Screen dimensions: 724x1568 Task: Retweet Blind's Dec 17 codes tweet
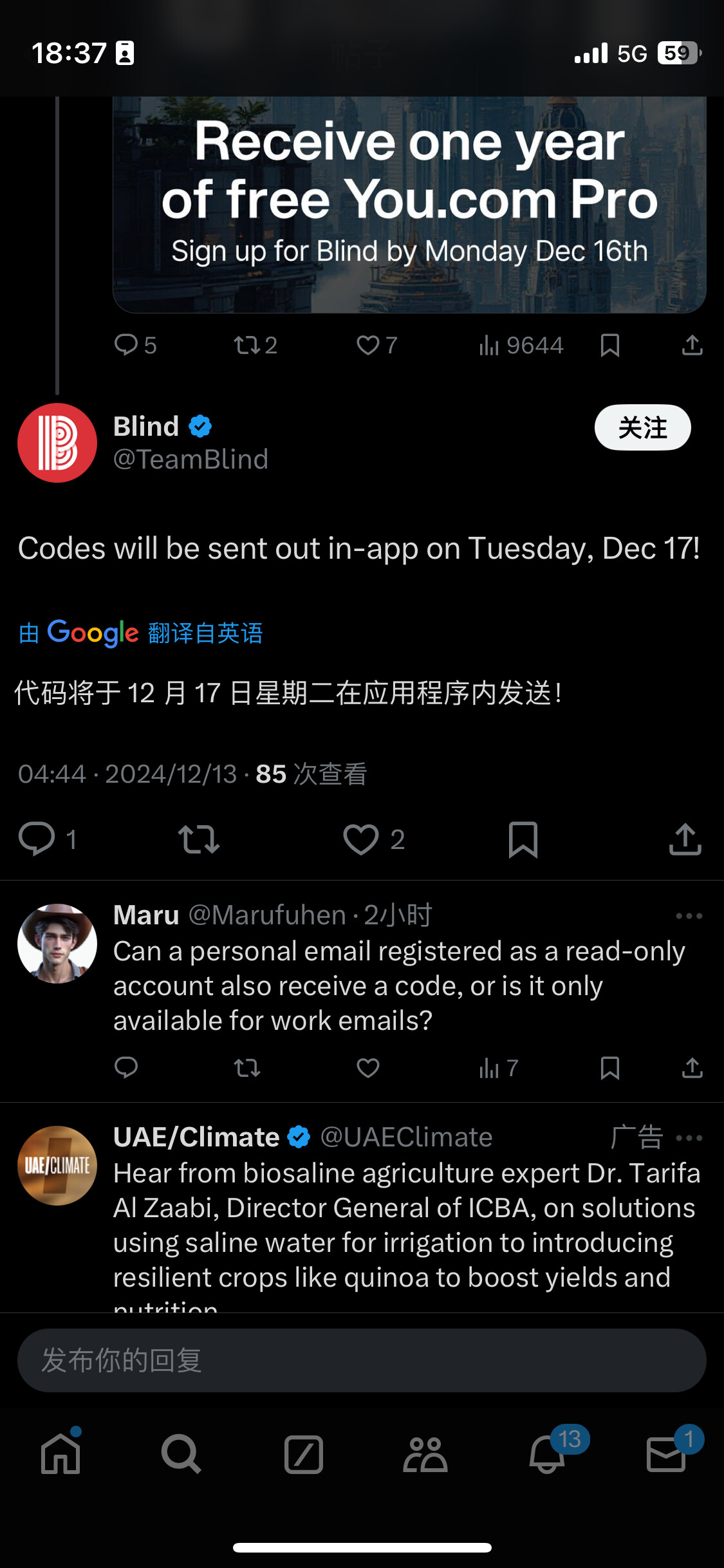(199, 839)
